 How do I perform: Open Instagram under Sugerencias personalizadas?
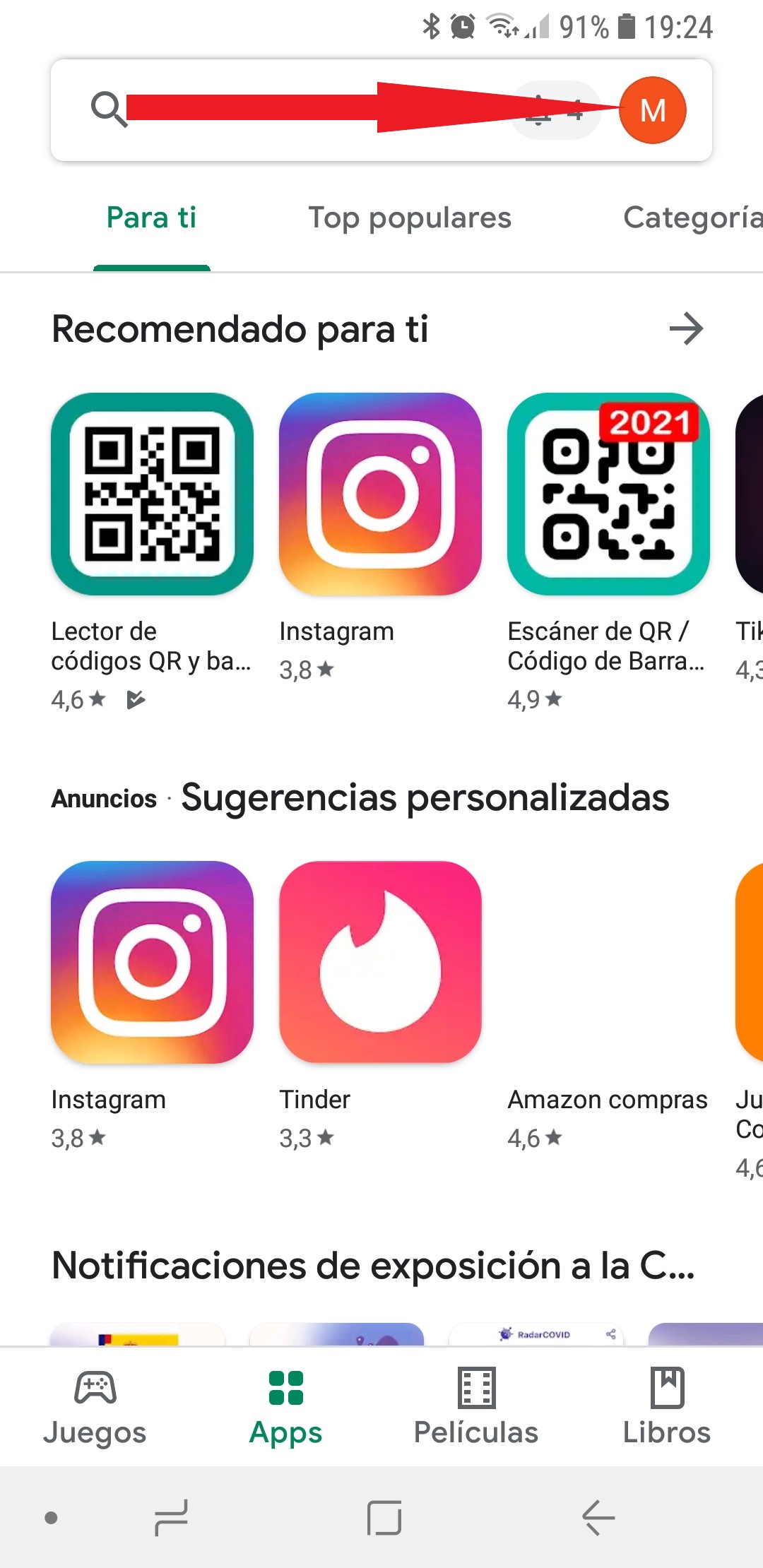pos(152,962)
